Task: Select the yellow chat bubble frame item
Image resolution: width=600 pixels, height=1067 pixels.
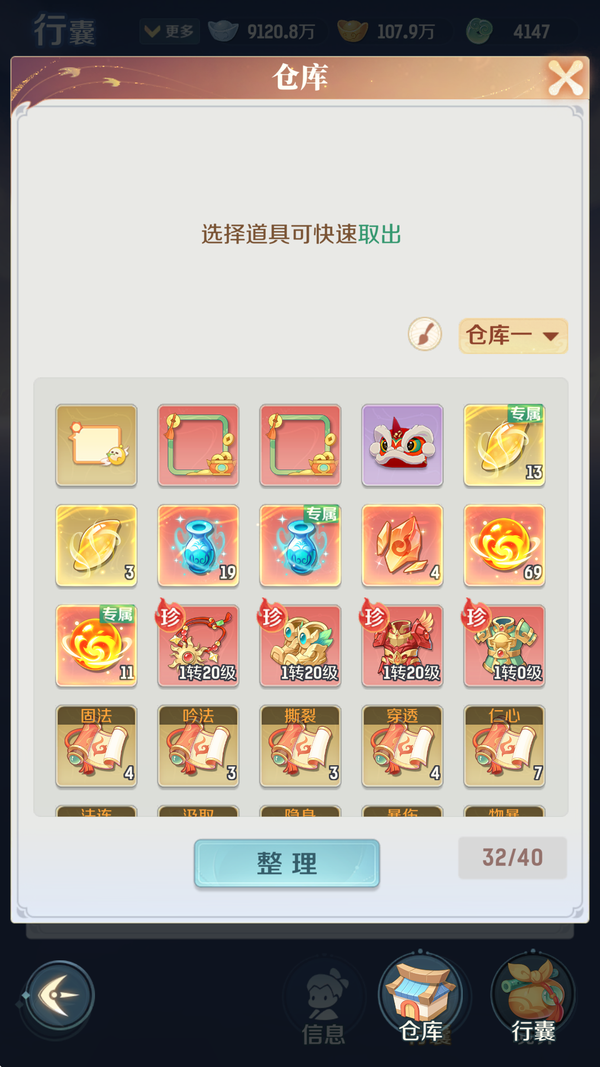Action: point(96,445)
